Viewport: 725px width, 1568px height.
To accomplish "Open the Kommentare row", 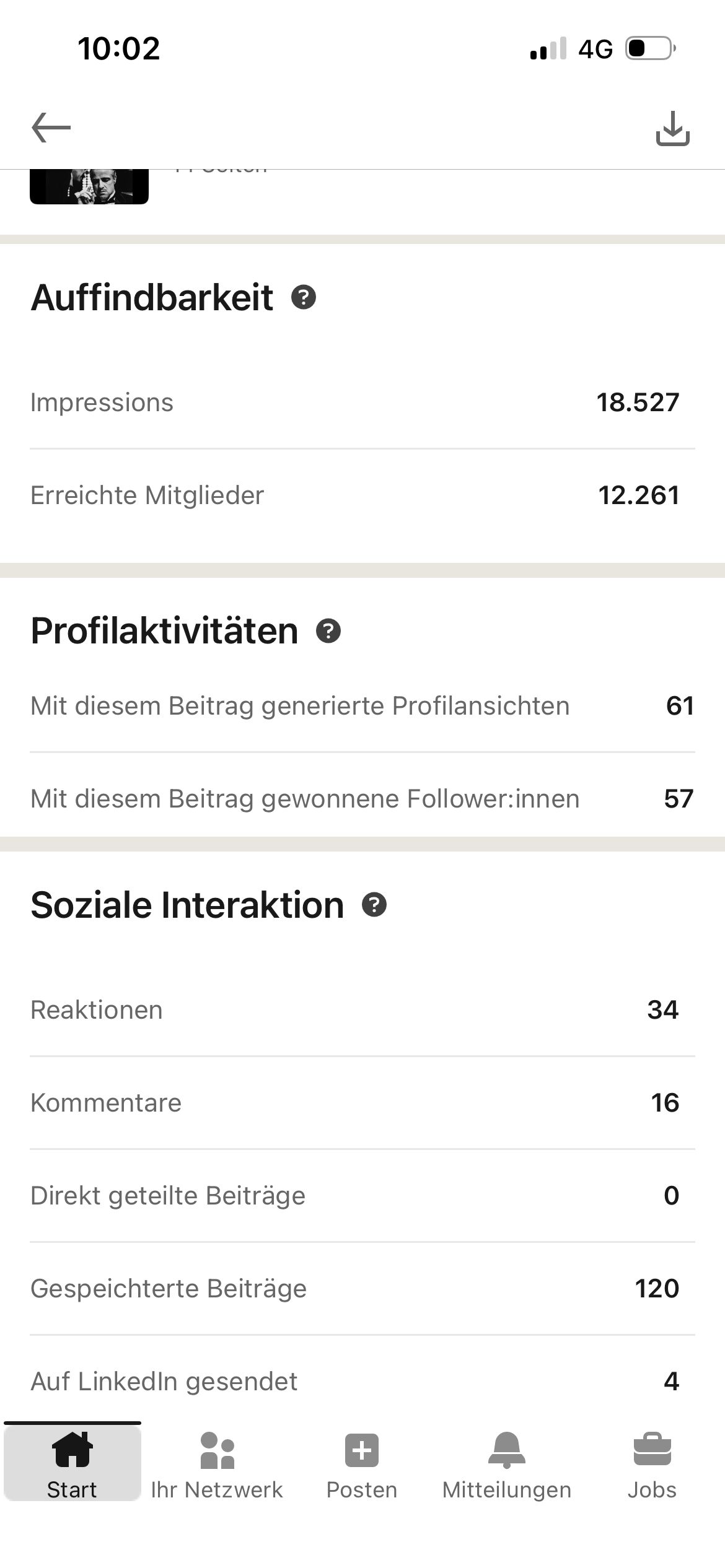I will tap(362, 1103).
